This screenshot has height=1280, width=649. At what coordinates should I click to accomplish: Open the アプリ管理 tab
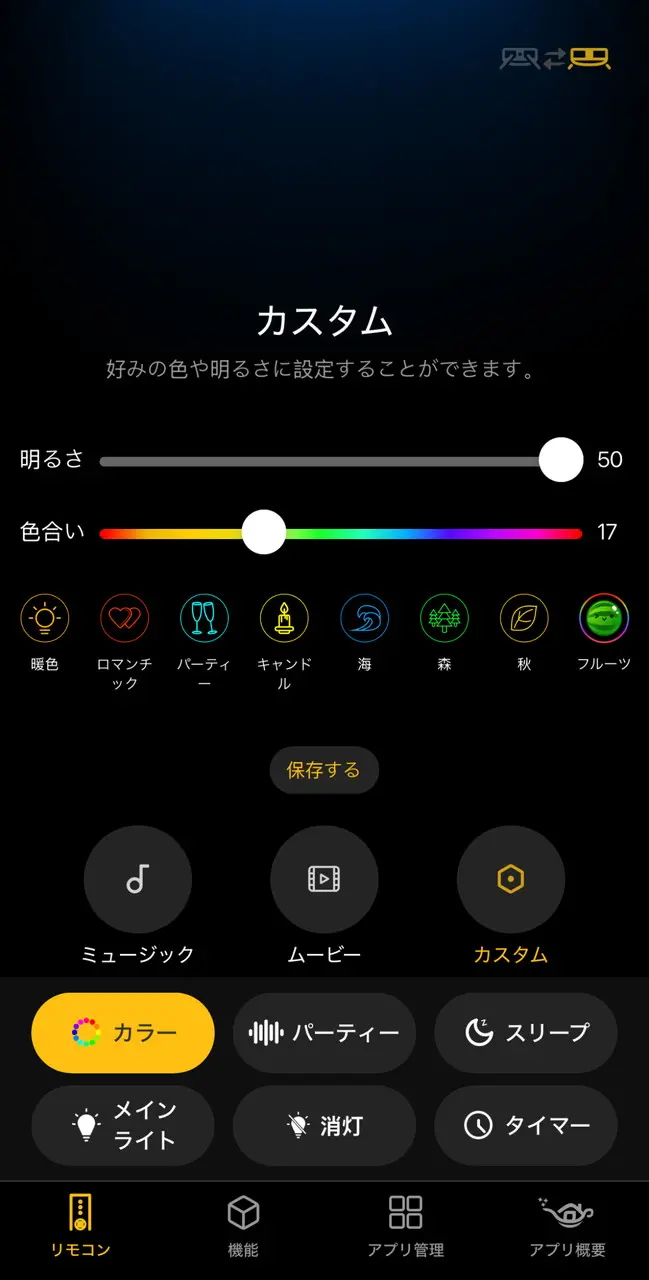point(405,1226)
